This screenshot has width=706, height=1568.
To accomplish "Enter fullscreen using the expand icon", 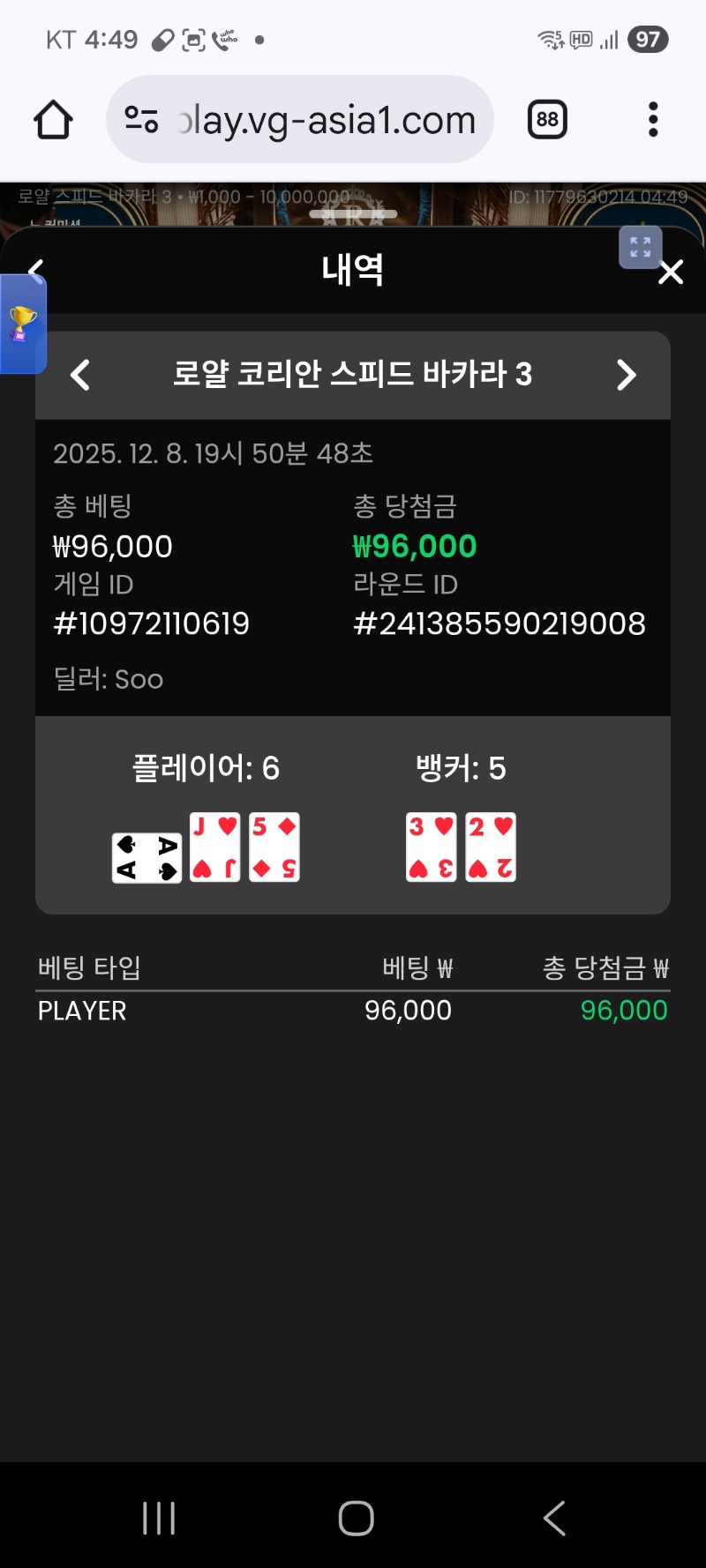I will pos(641,248).
